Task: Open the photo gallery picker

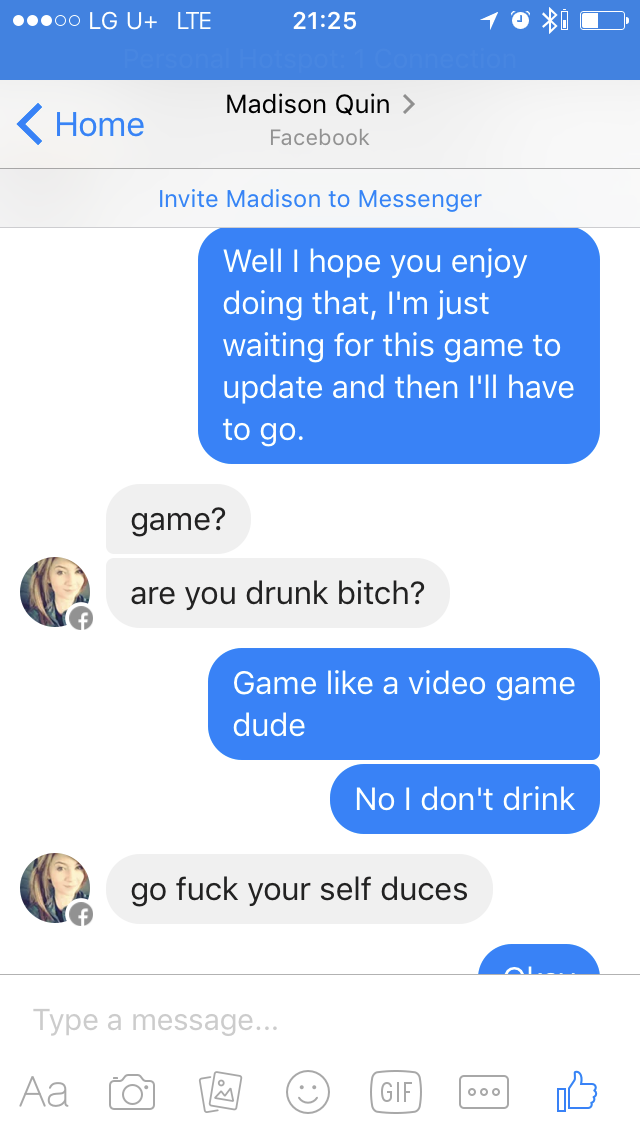Action: click(x=220, y=1092)
